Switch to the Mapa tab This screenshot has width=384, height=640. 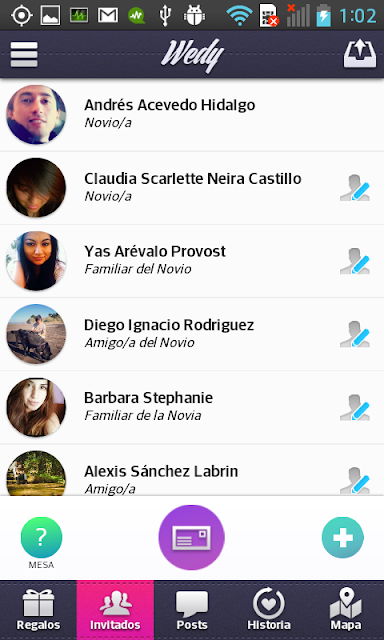click(x=346, y=610)
